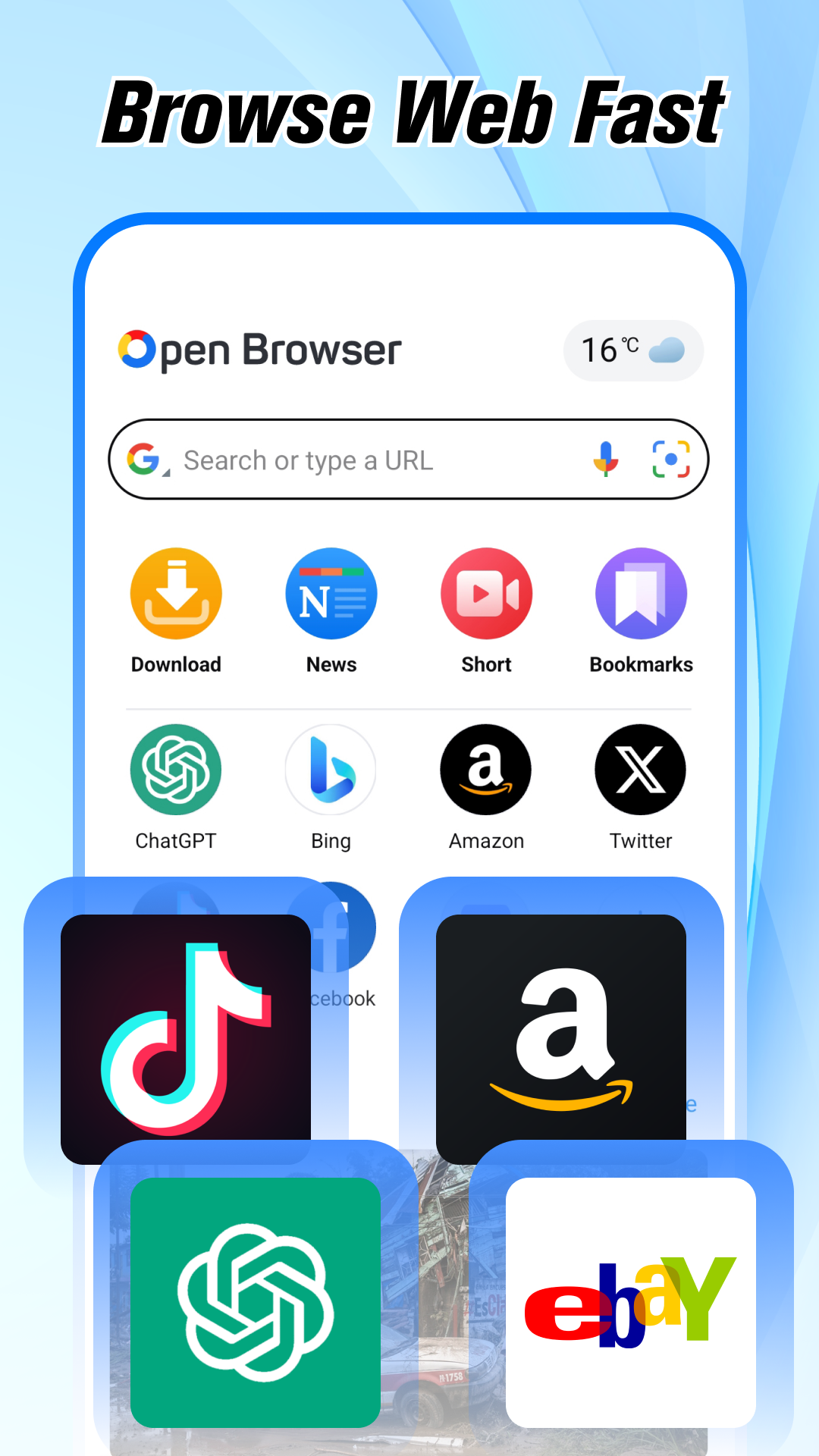
Task: Select the Google G icon in the search bar
Action: click(x=144, y=458)
